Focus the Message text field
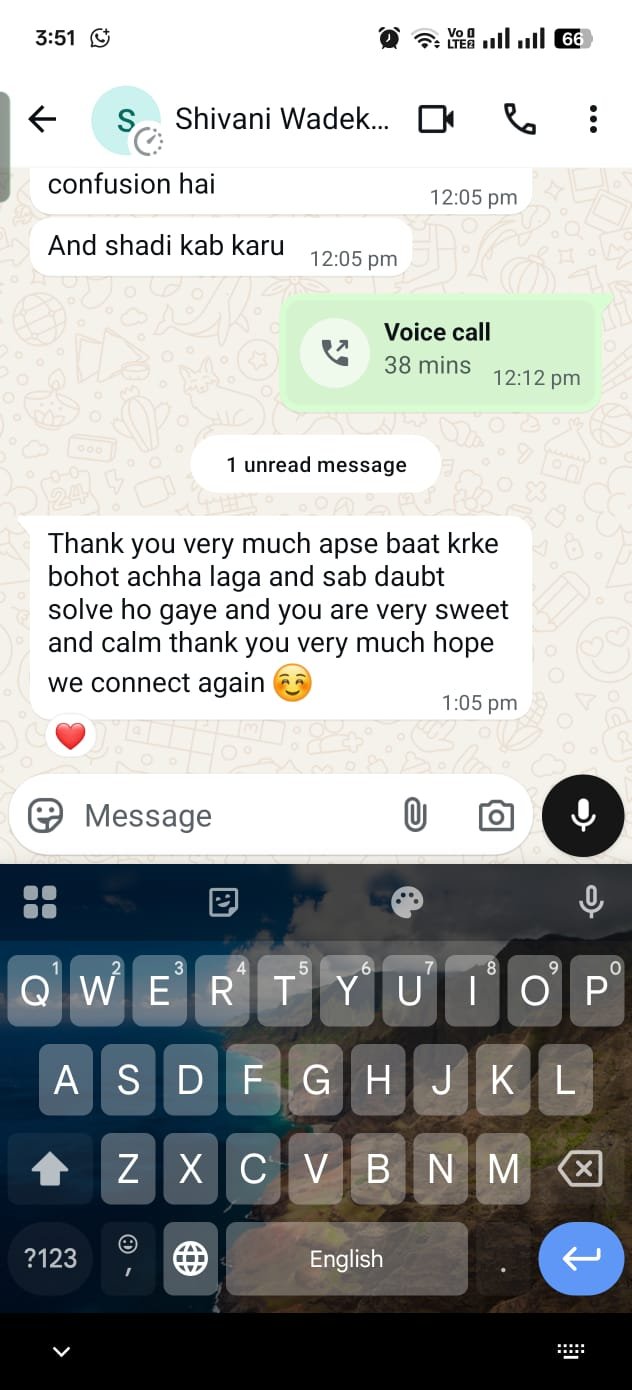Image resolution: width=632 pixels, height=1390 pixels. (x=230, y=816)
